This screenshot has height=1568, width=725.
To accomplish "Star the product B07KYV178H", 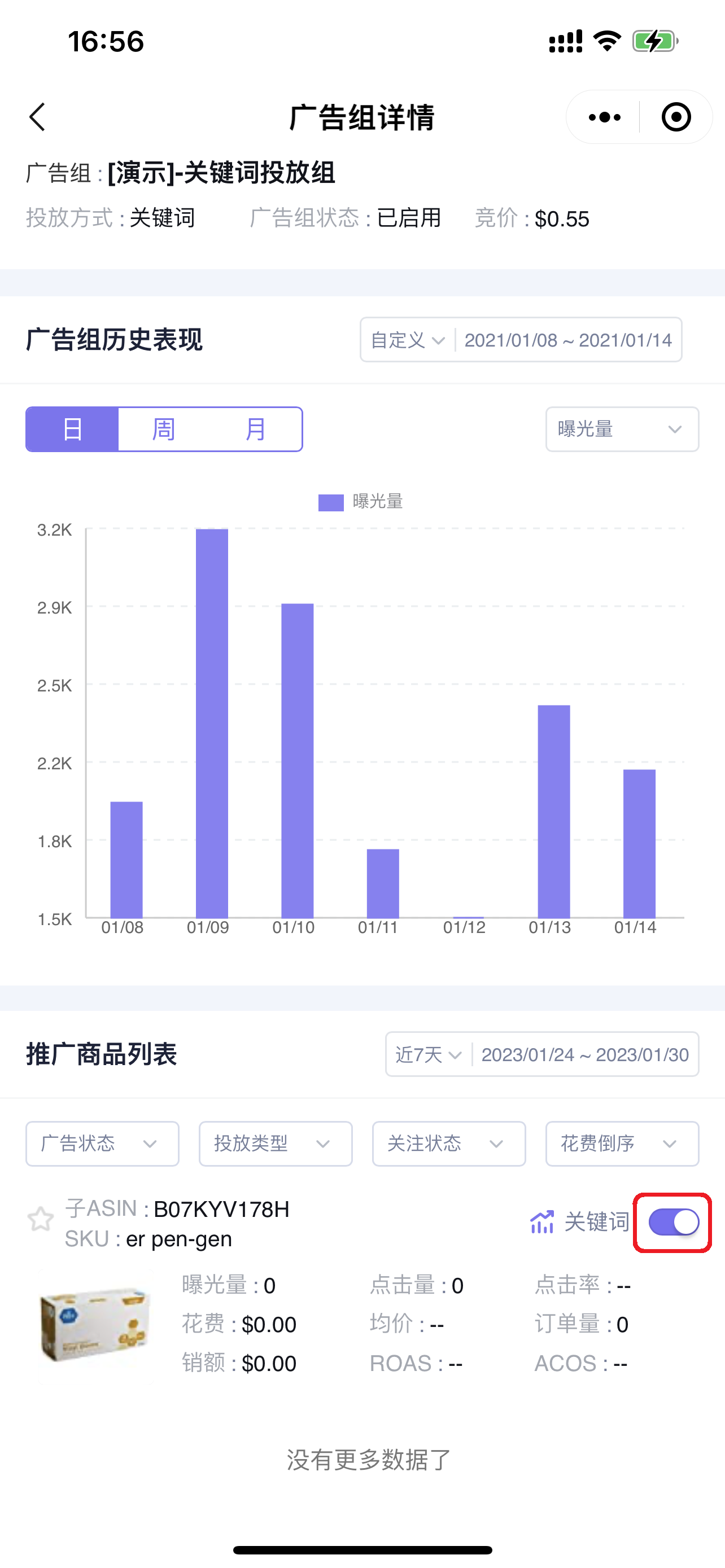I will 41,1219.
